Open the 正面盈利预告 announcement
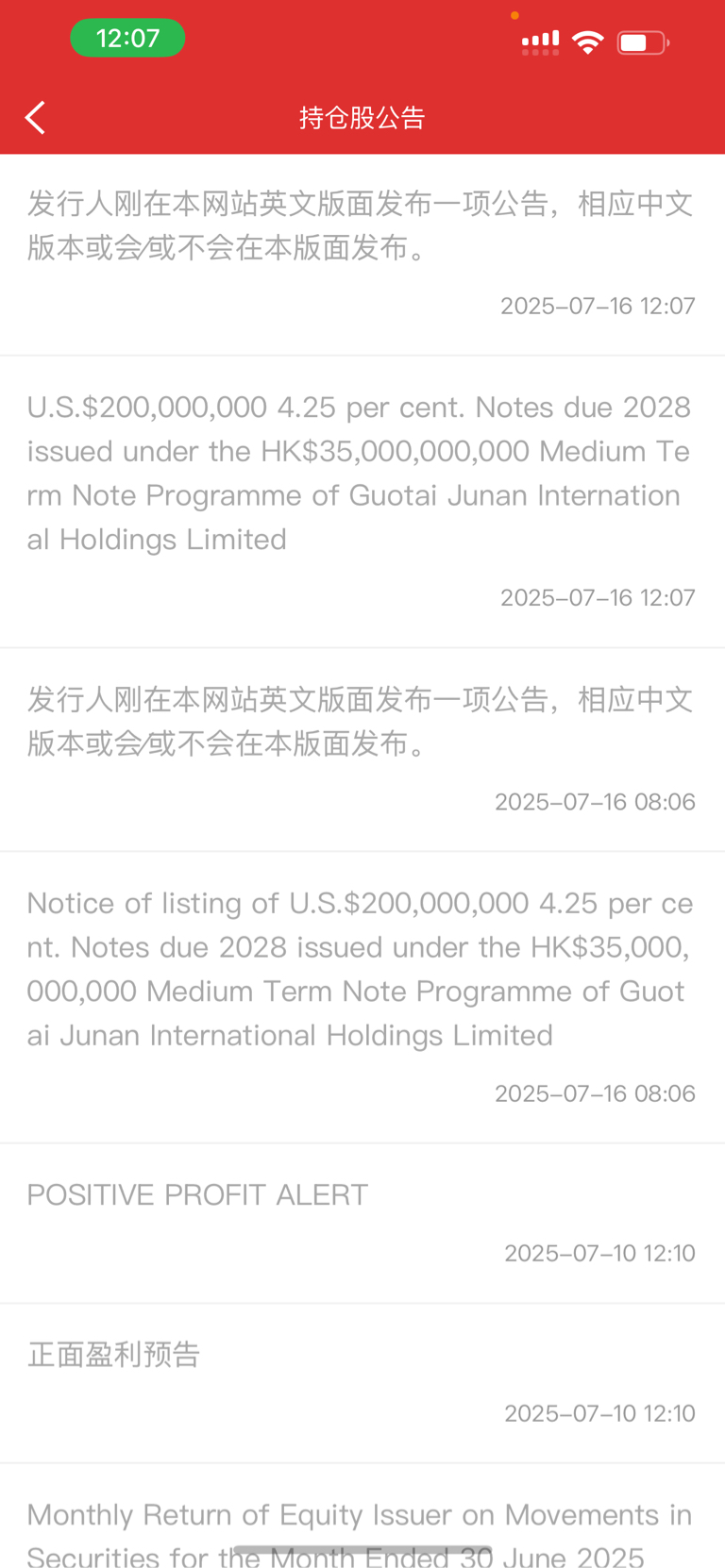The image size is (725, 1568). [362, 1384]
